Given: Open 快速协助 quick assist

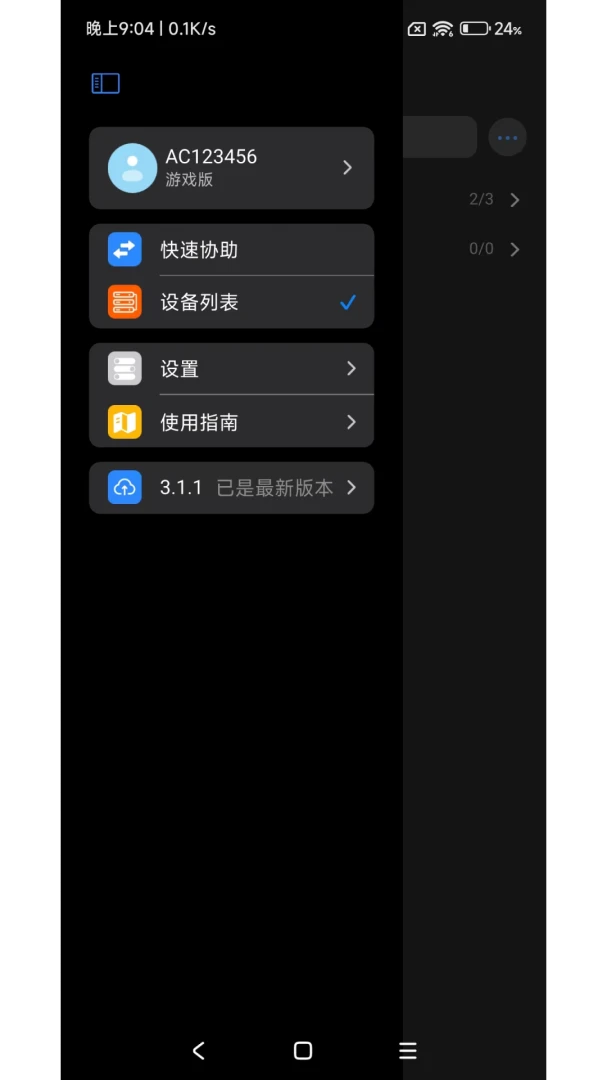Looking at the screenshot, I should click(231, 250).
